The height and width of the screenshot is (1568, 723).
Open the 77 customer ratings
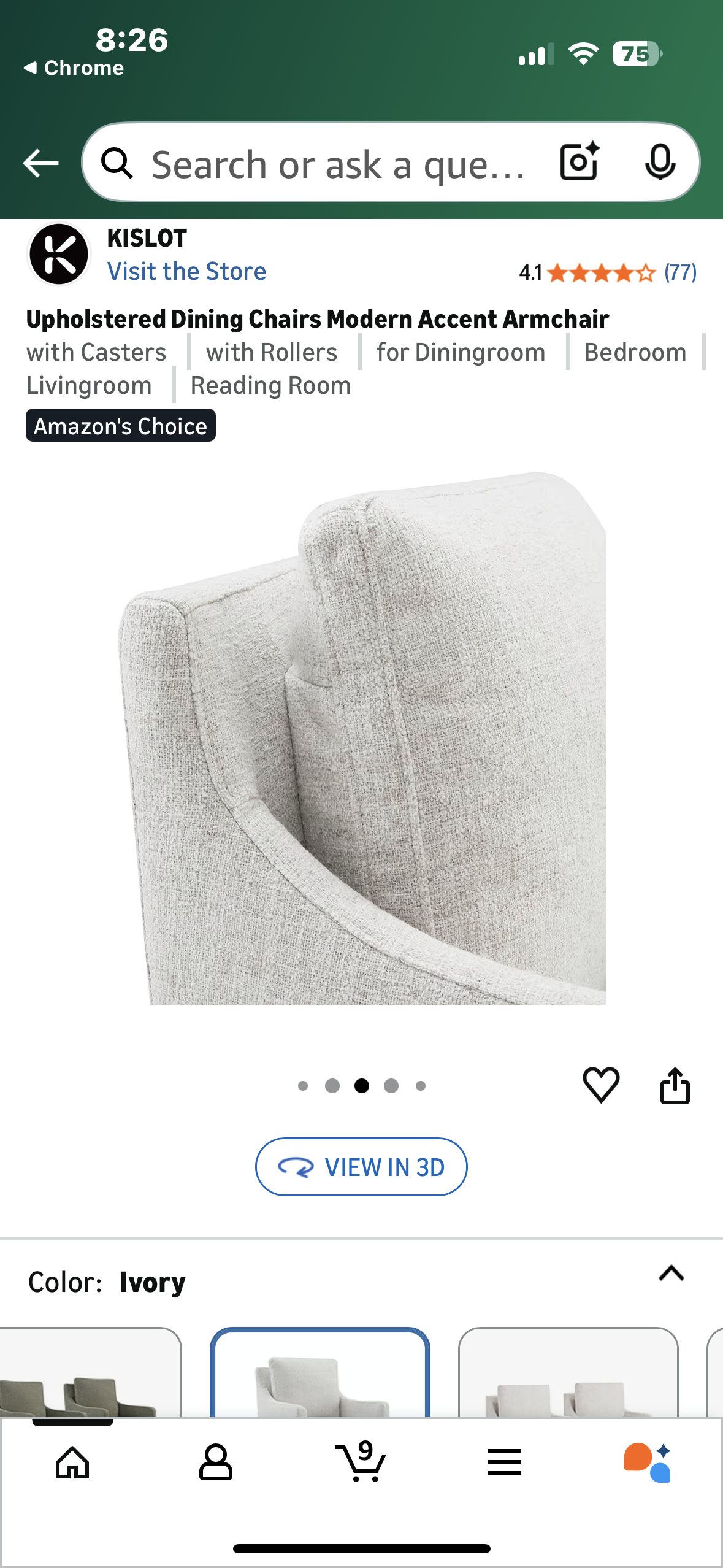point(679,272)
